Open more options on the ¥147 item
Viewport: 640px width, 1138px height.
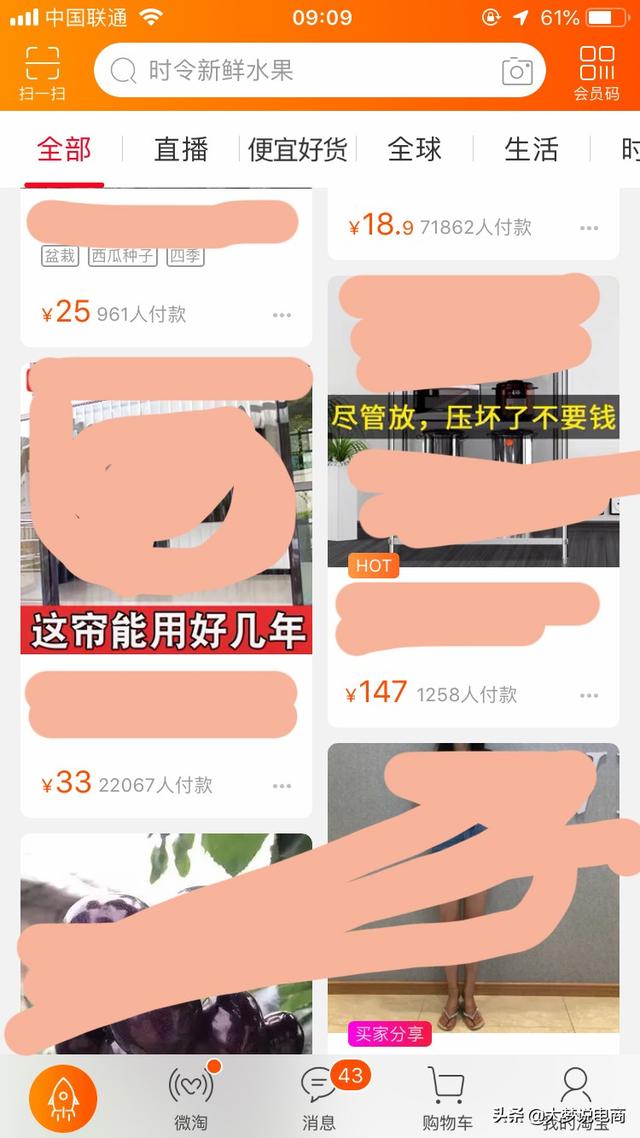pyautogui.click(x=589, y=695)
